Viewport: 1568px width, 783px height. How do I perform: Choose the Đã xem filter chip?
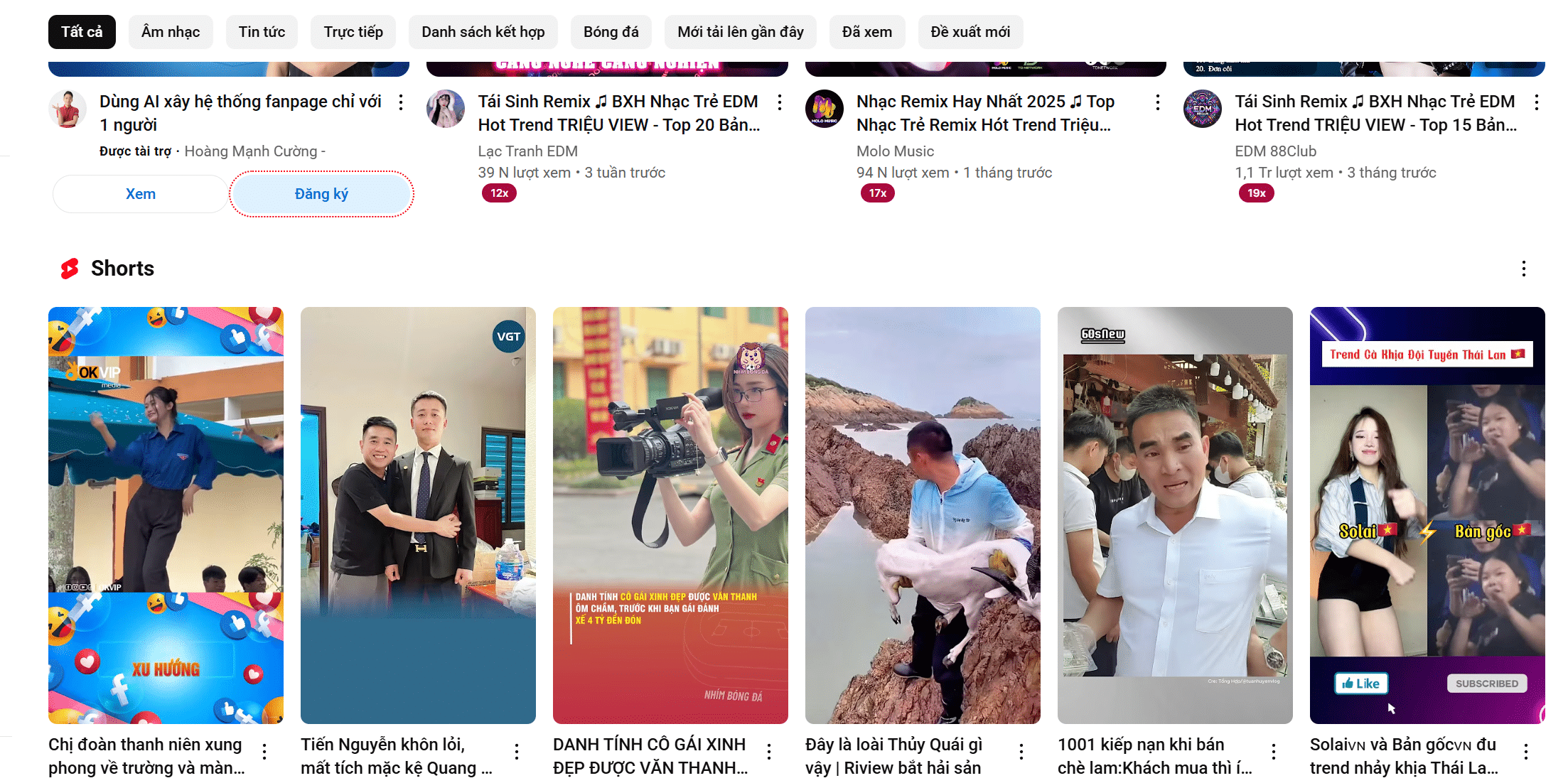(x=866, y=32)
